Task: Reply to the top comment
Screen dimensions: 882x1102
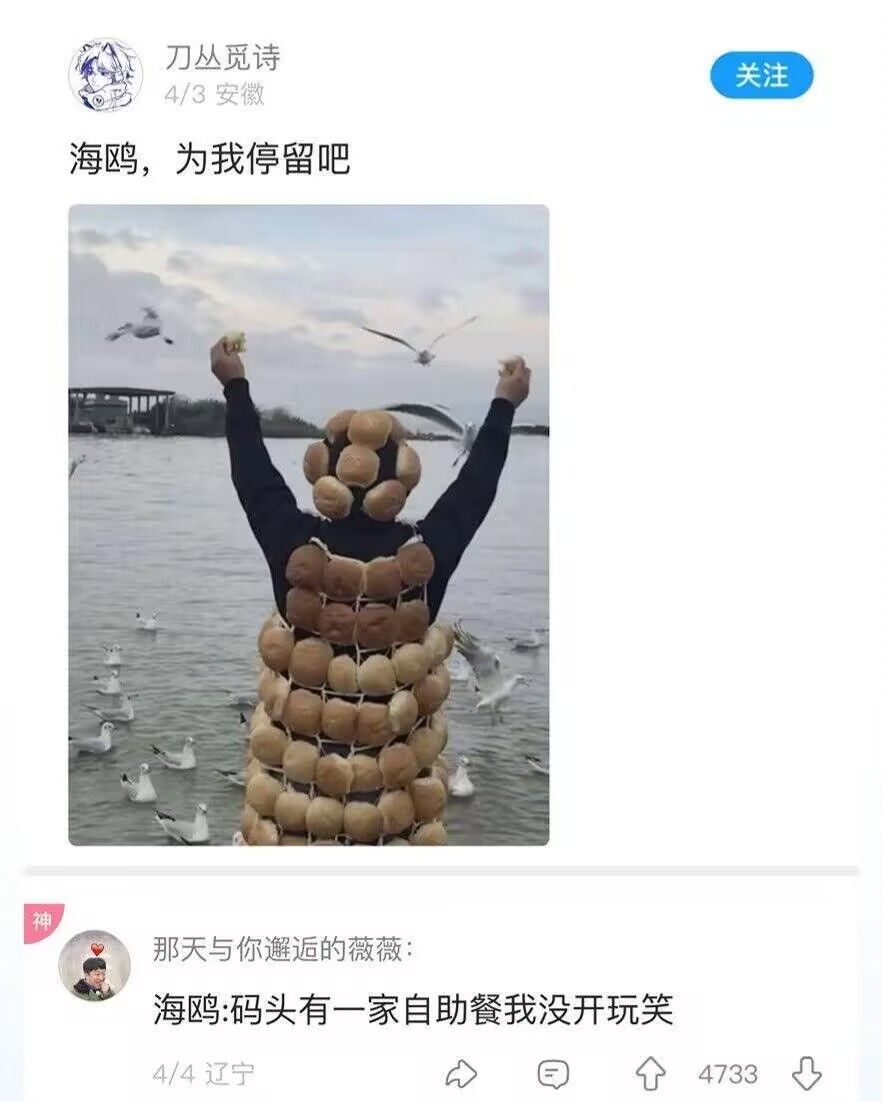Action: pyautogui.click(x=553, y=1074)
